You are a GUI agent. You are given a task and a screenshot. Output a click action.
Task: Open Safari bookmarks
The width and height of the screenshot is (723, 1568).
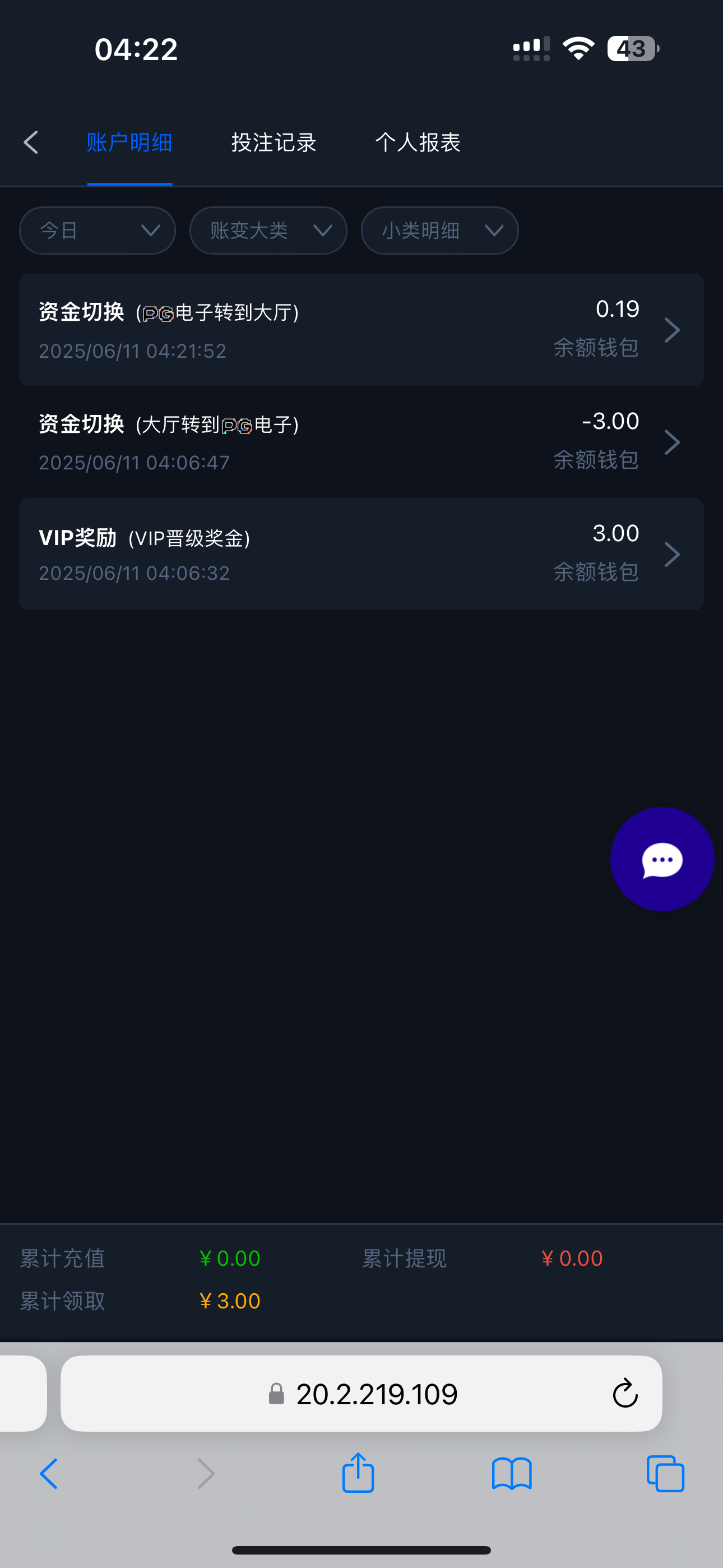pyautogui.click(x=512, y=1473)
